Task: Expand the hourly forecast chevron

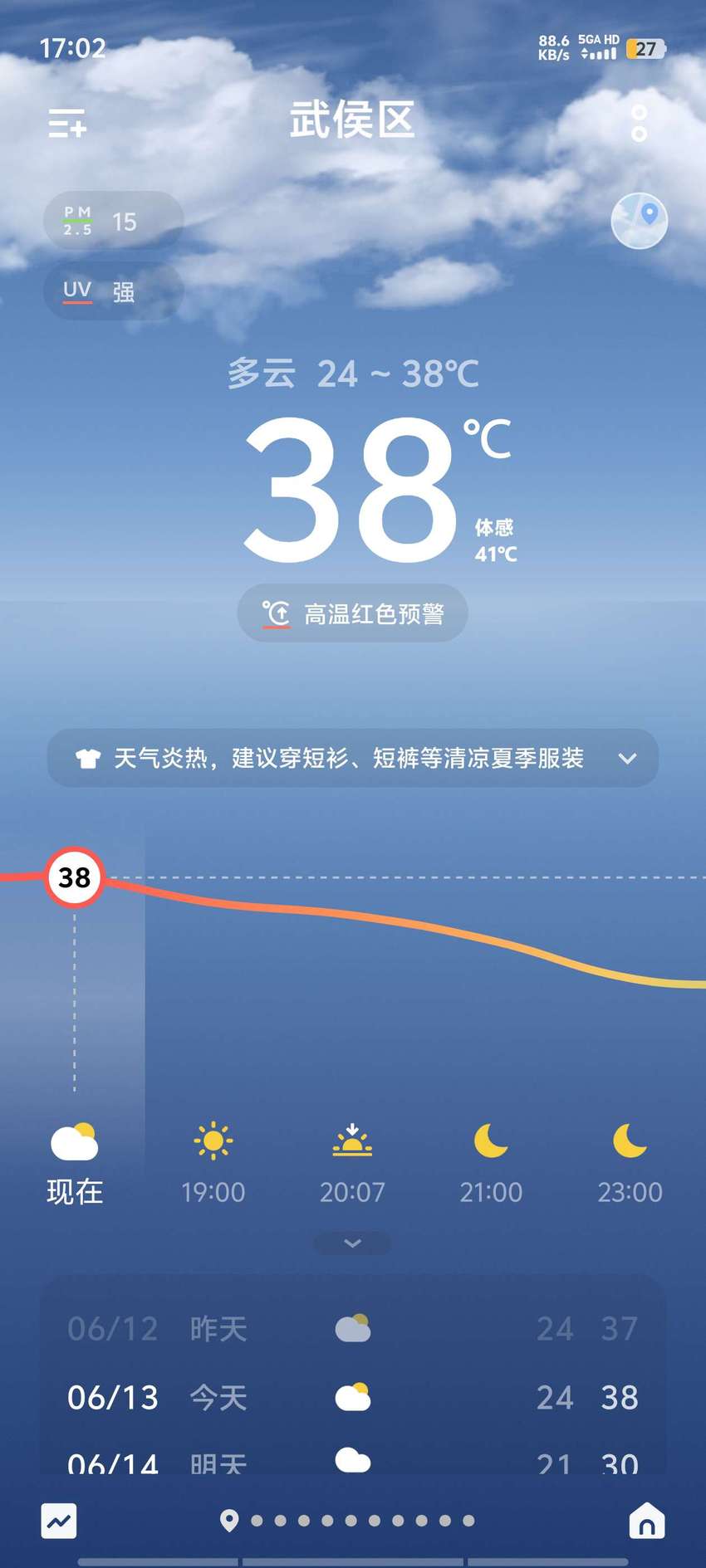Action: (x=352, y=1243)
